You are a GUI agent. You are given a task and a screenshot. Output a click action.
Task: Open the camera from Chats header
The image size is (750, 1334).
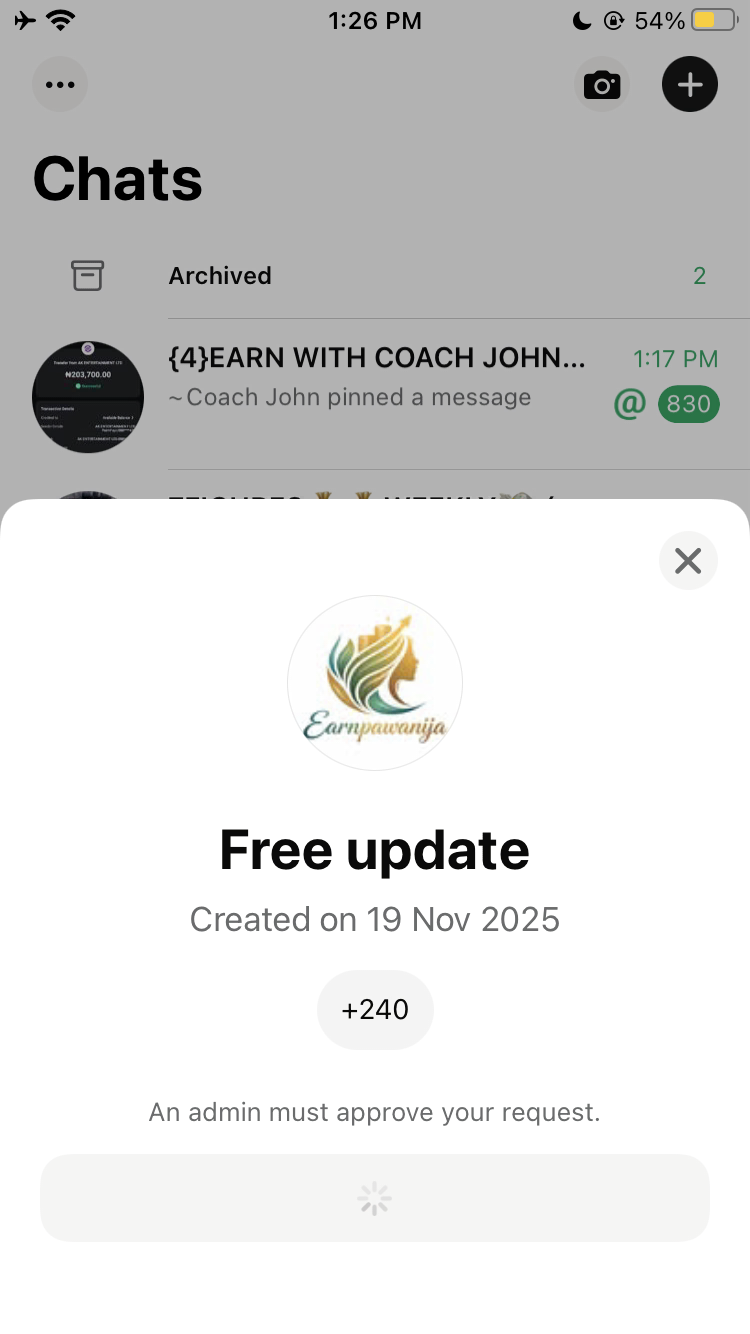(602, 85)
